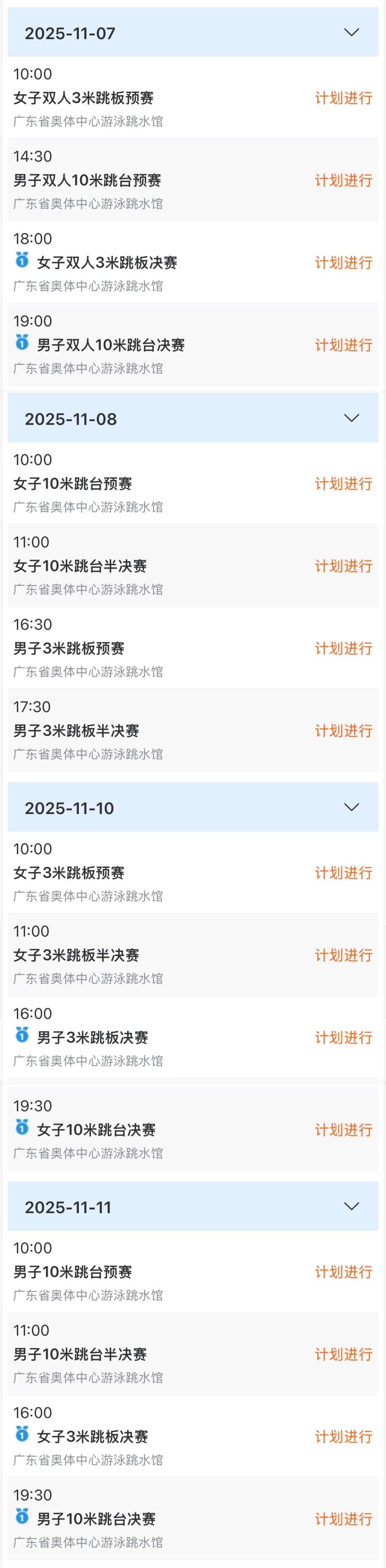This screenshot has width=386, height=1568.
Task: Collapse the 2025-11-07 schedule section
Action: click(351, 32)
